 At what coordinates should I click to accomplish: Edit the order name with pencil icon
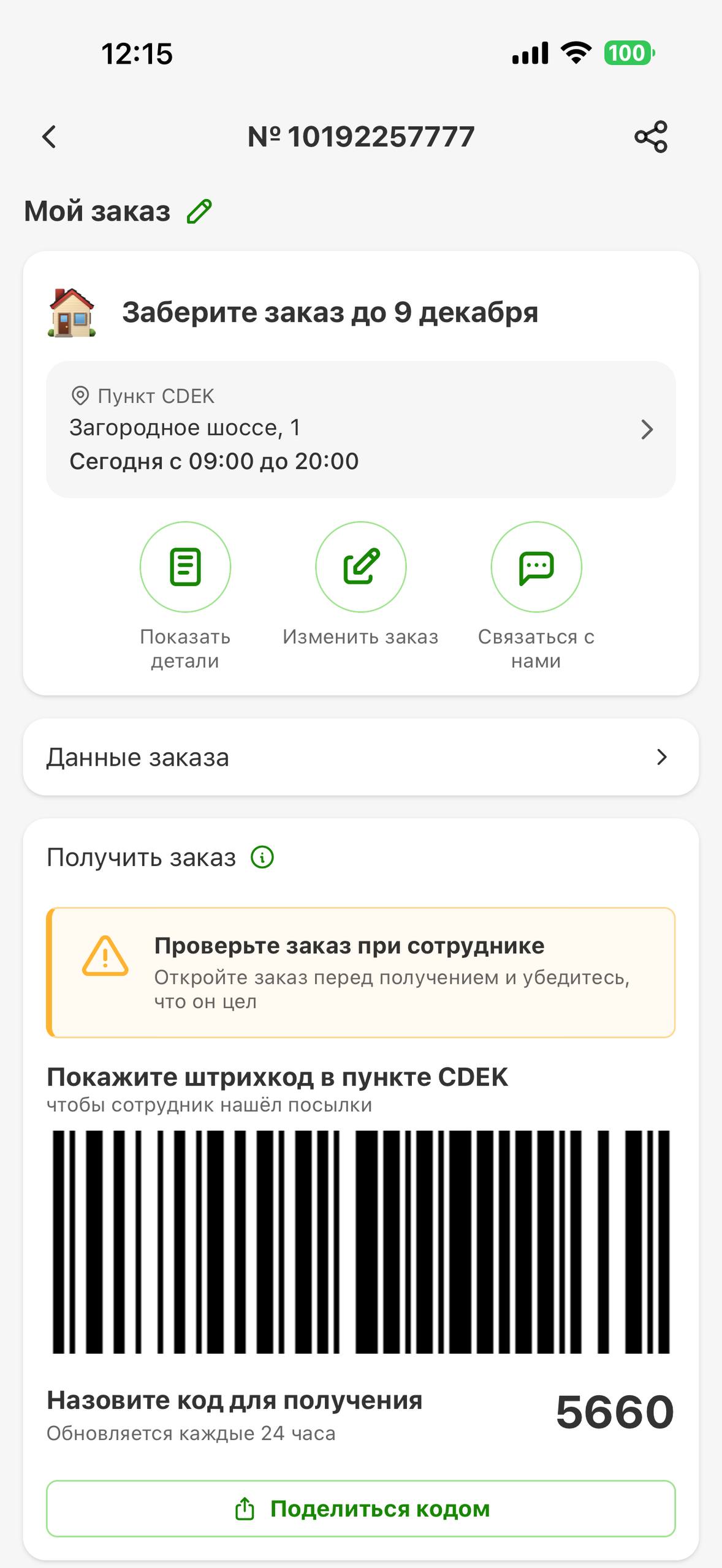coord(199,211)
